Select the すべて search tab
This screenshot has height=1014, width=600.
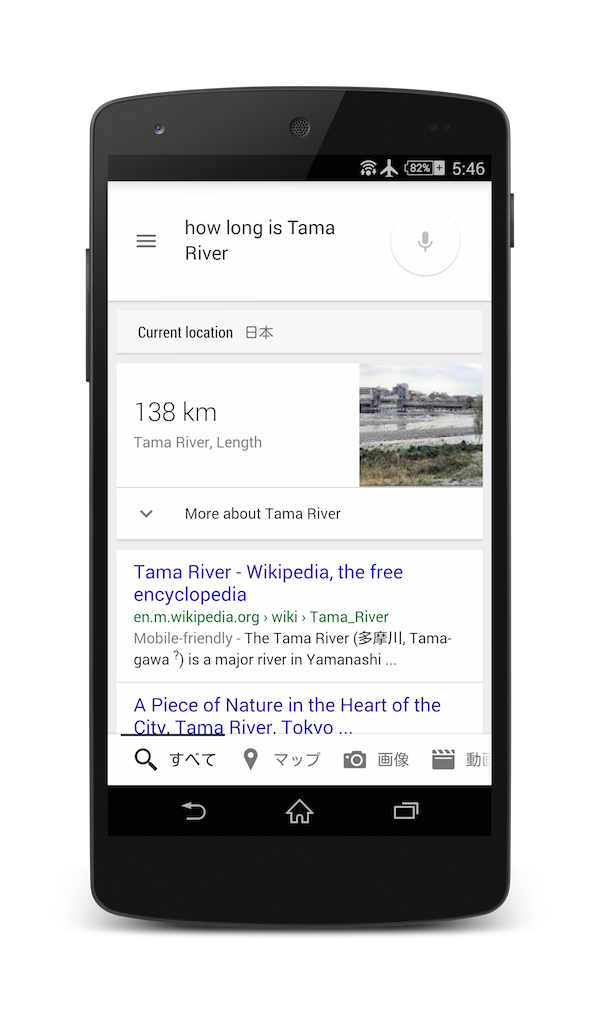pos(175,759)
